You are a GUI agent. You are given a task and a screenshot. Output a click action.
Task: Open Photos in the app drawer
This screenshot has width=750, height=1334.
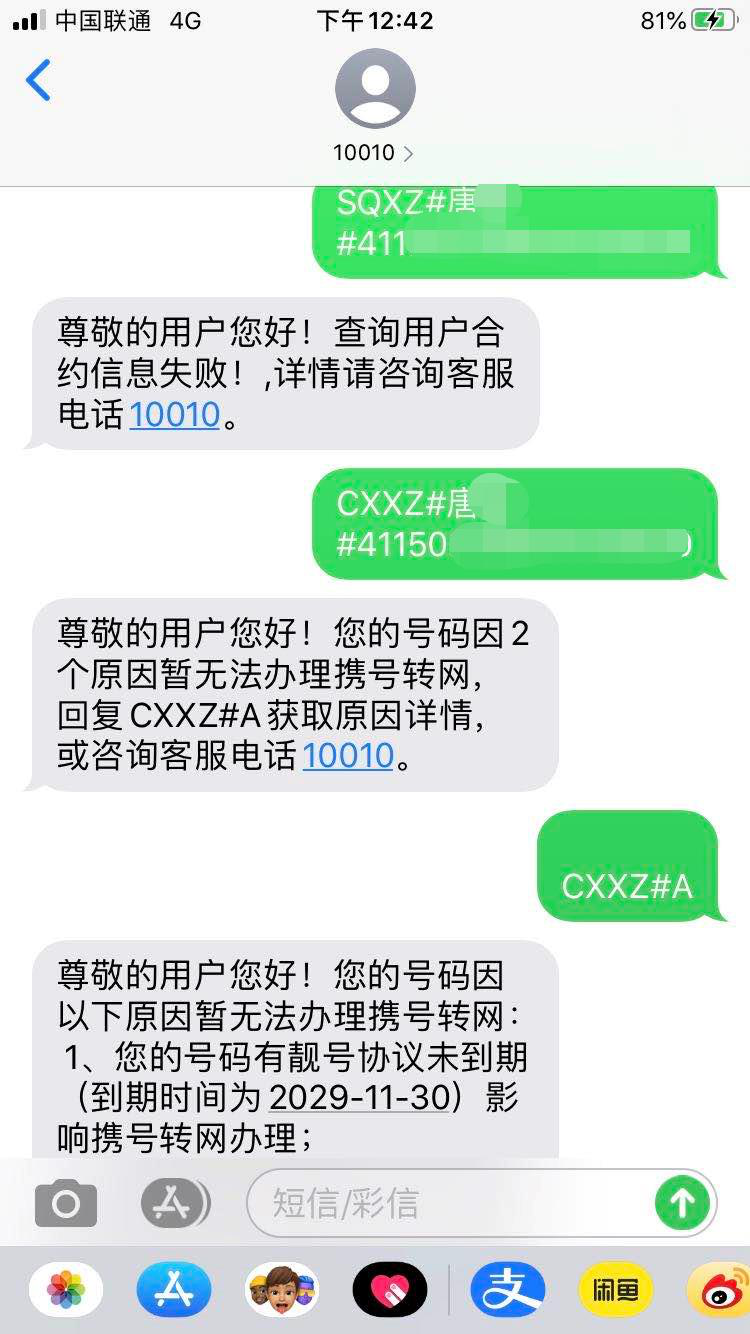pos(66,1289)
